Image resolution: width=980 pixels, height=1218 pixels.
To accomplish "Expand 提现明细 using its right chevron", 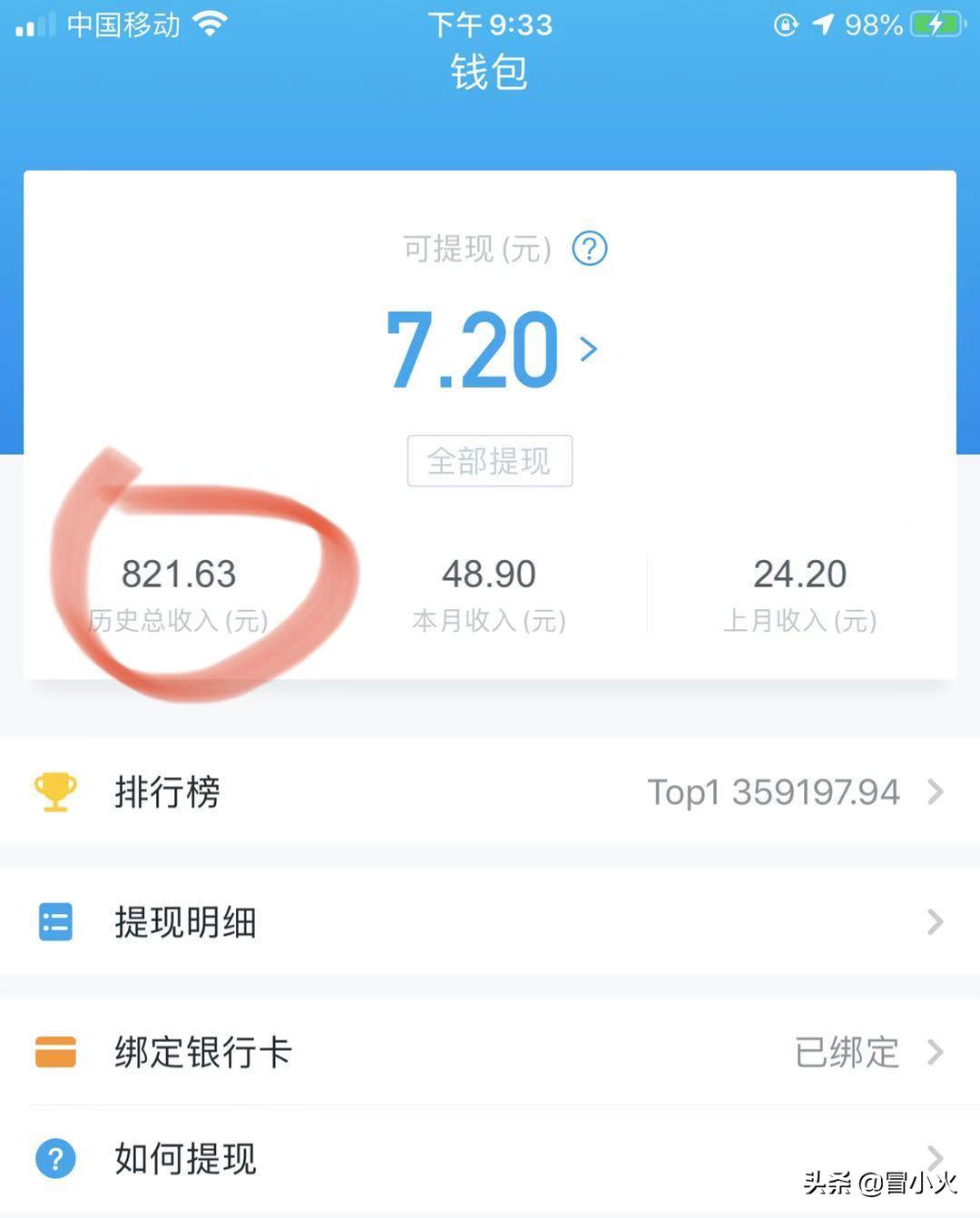I will 936,921.
